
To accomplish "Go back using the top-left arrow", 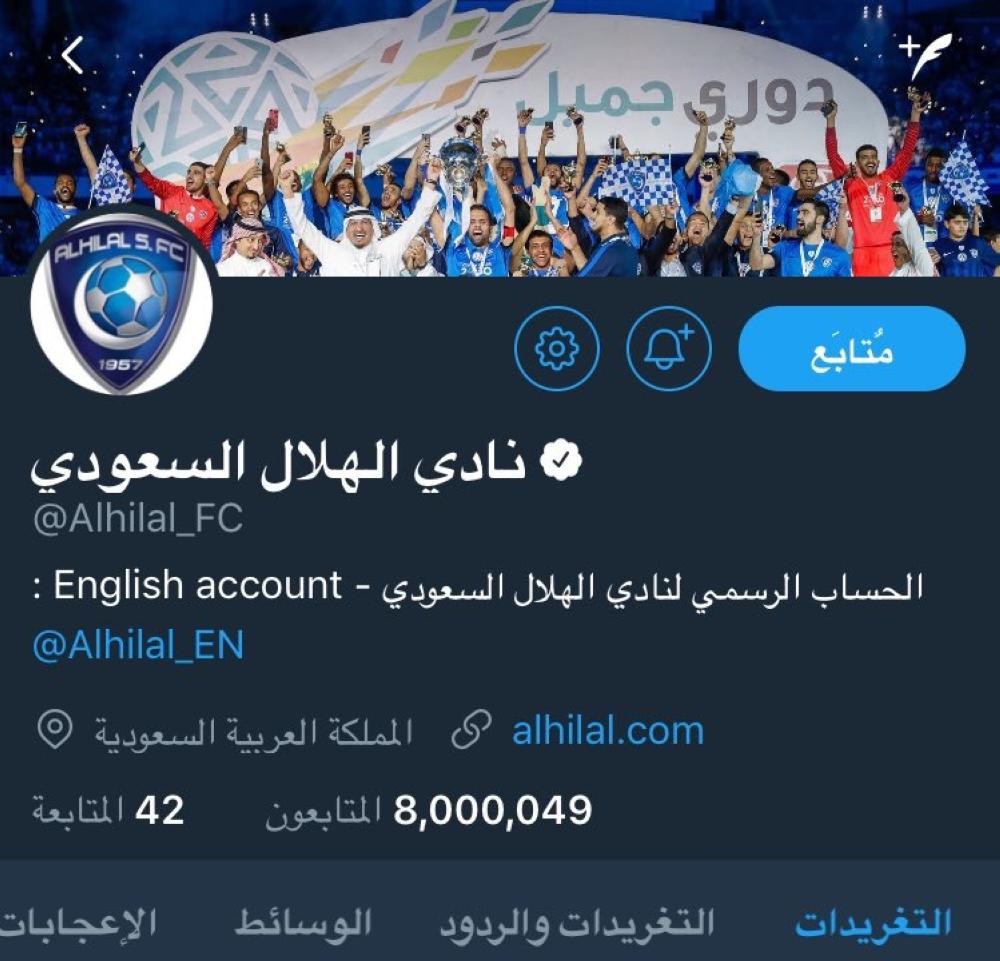I will click(x=73, y=57).
